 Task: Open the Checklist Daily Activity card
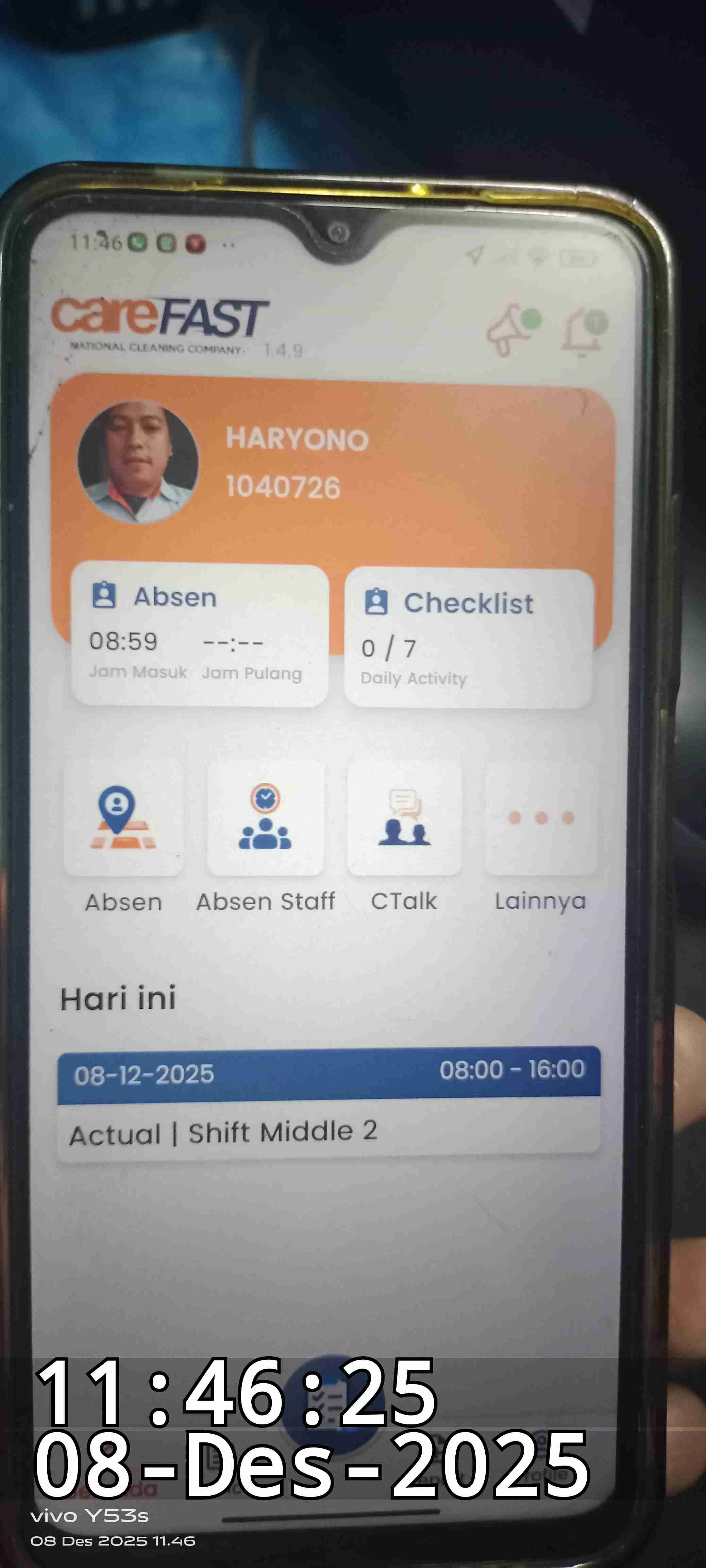point(468,639)
